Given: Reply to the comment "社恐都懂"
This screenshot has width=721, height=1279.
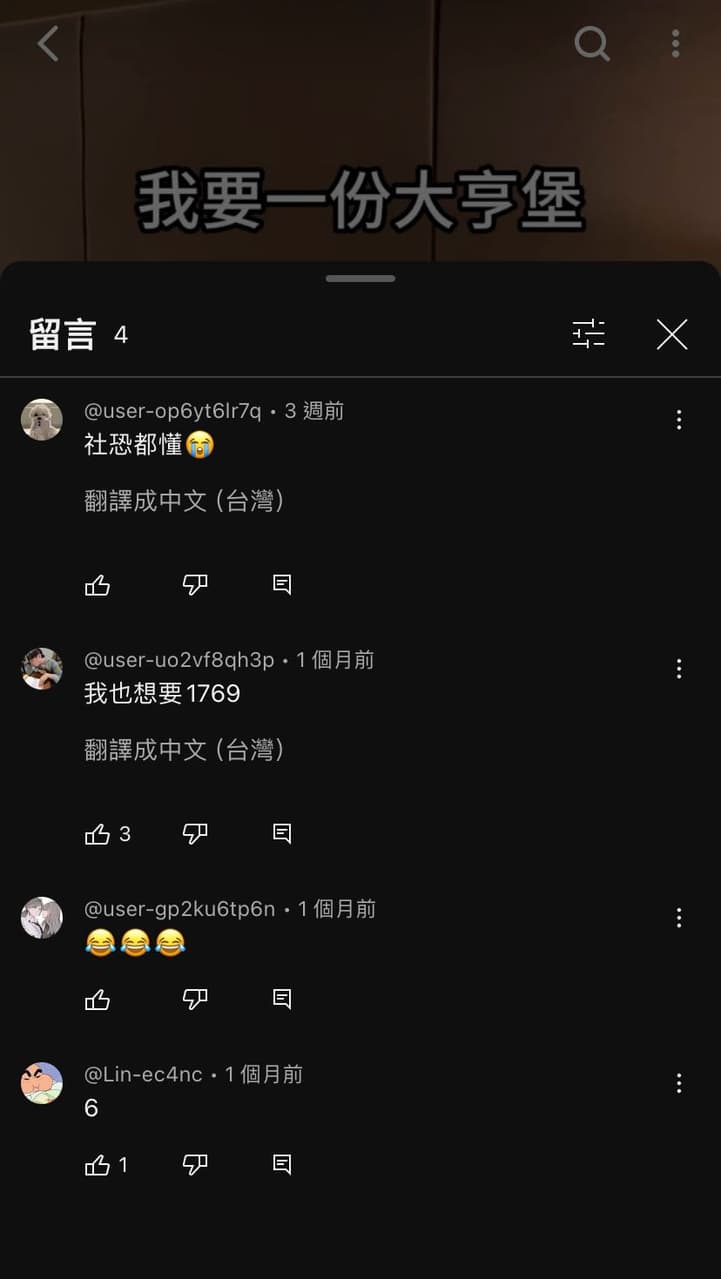Looking at the screenshot, I should coord(282,585).
